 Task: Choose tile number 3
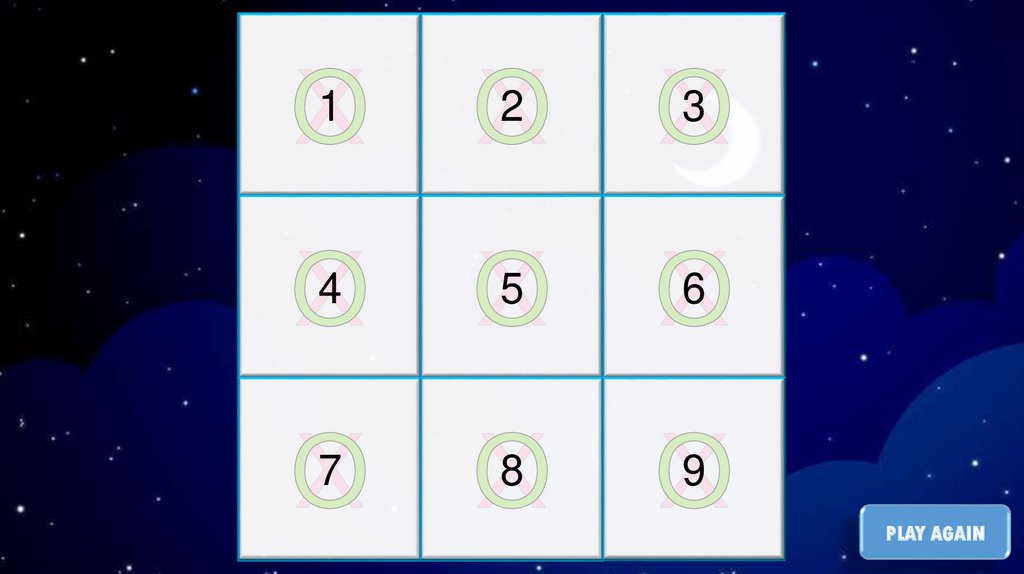693,106
